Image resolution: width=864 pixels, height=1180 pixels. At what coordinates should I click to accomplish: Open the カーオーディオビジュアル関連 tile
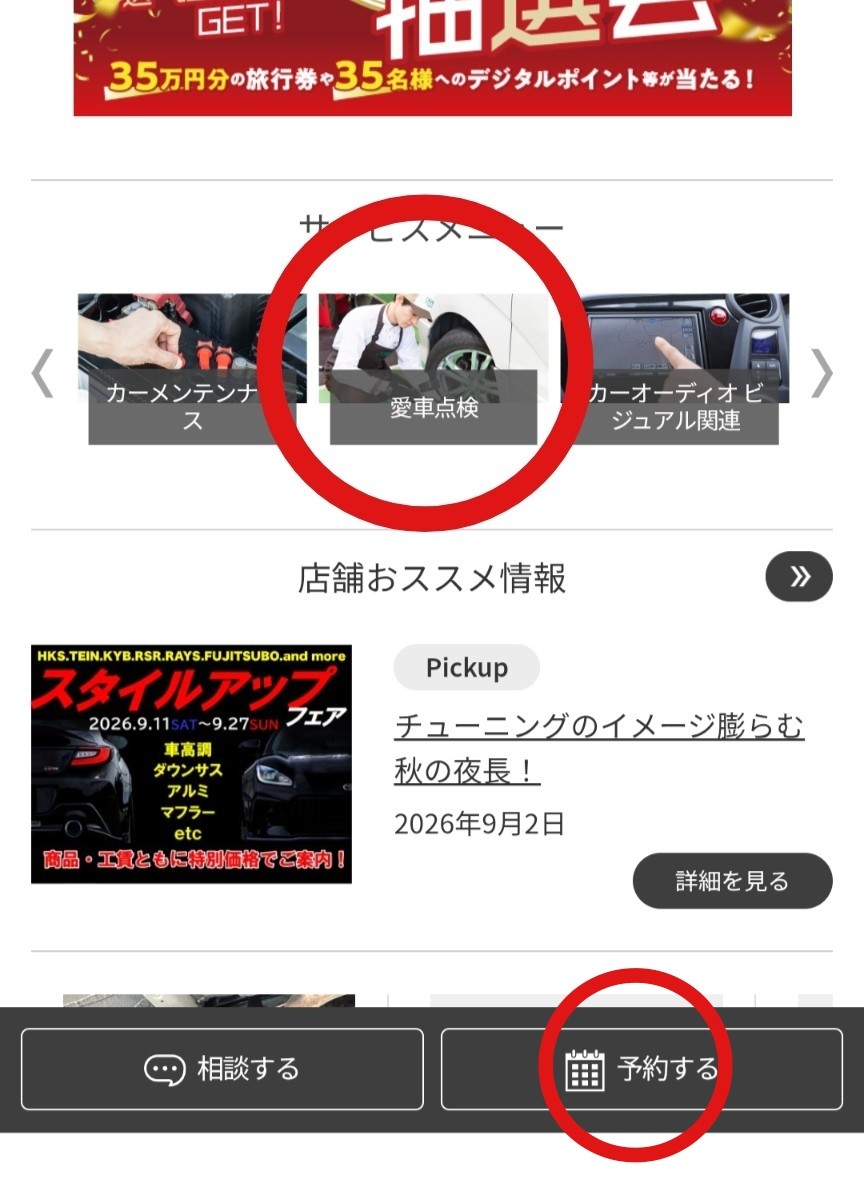675,369
